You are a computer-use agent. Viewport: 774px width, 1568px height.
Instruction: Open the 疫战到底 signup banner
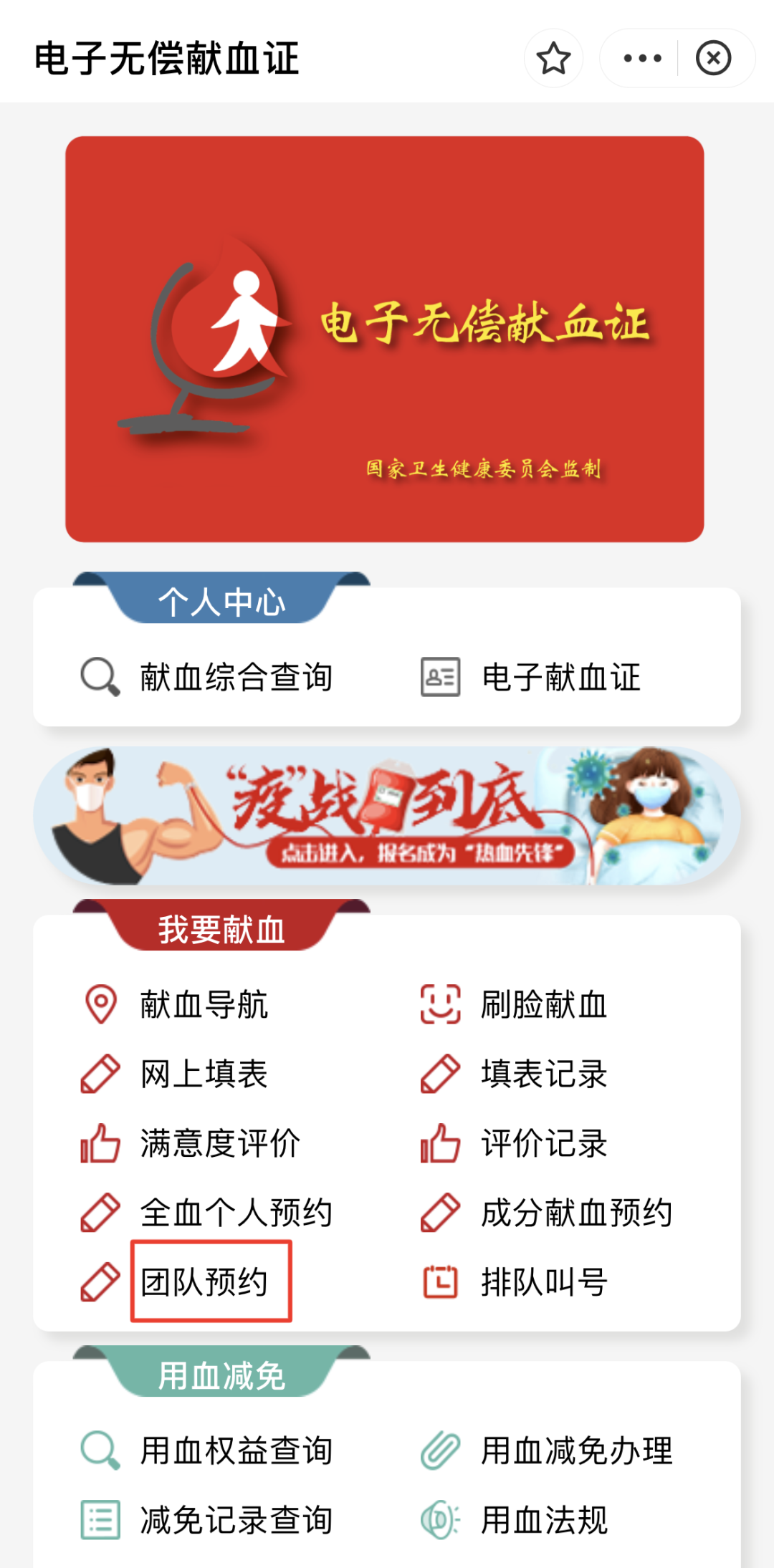pyautogui.click(x=387, y=815)
